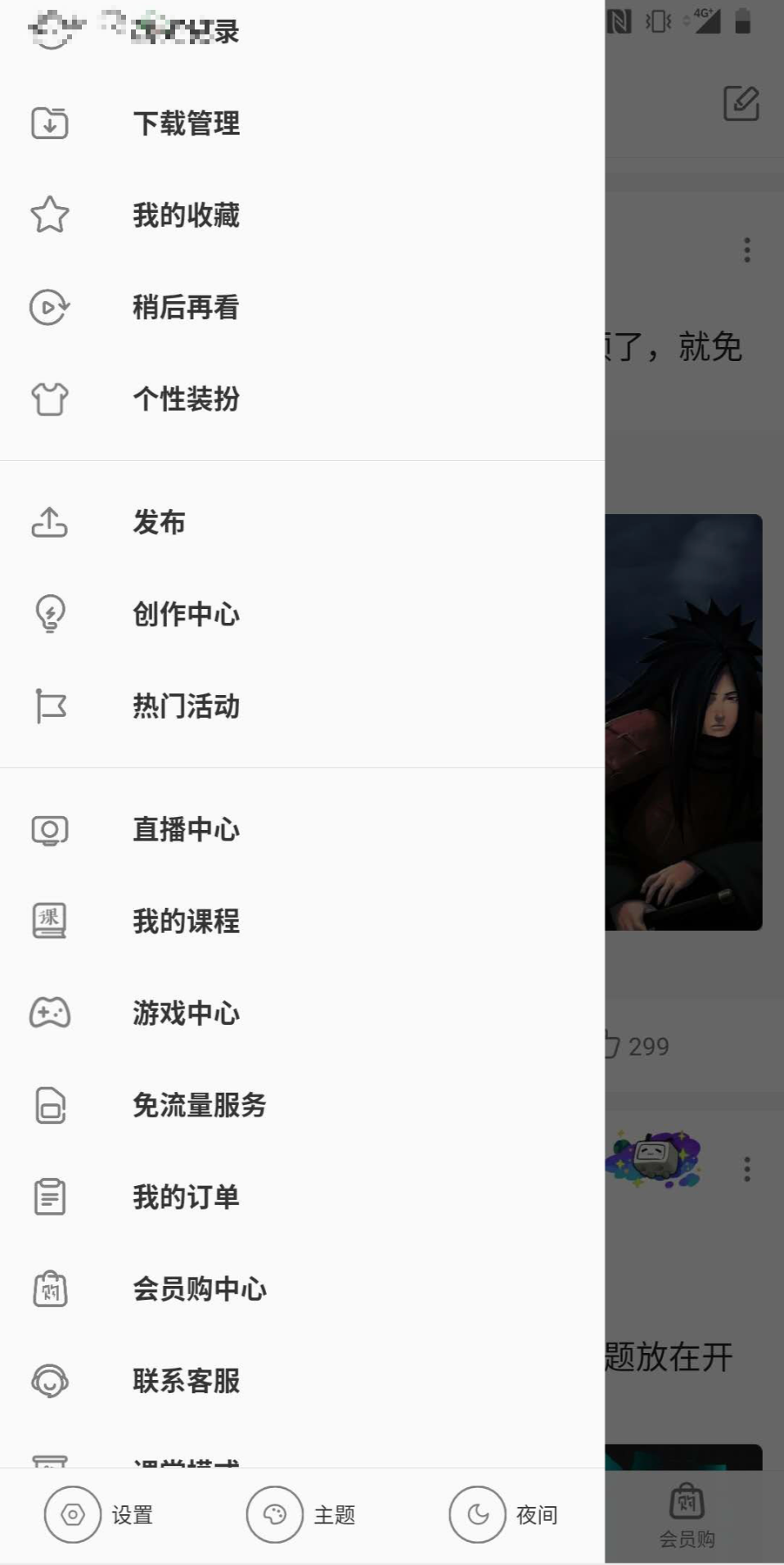Open 会员购中心 member shop center

tap(302, 1289)
